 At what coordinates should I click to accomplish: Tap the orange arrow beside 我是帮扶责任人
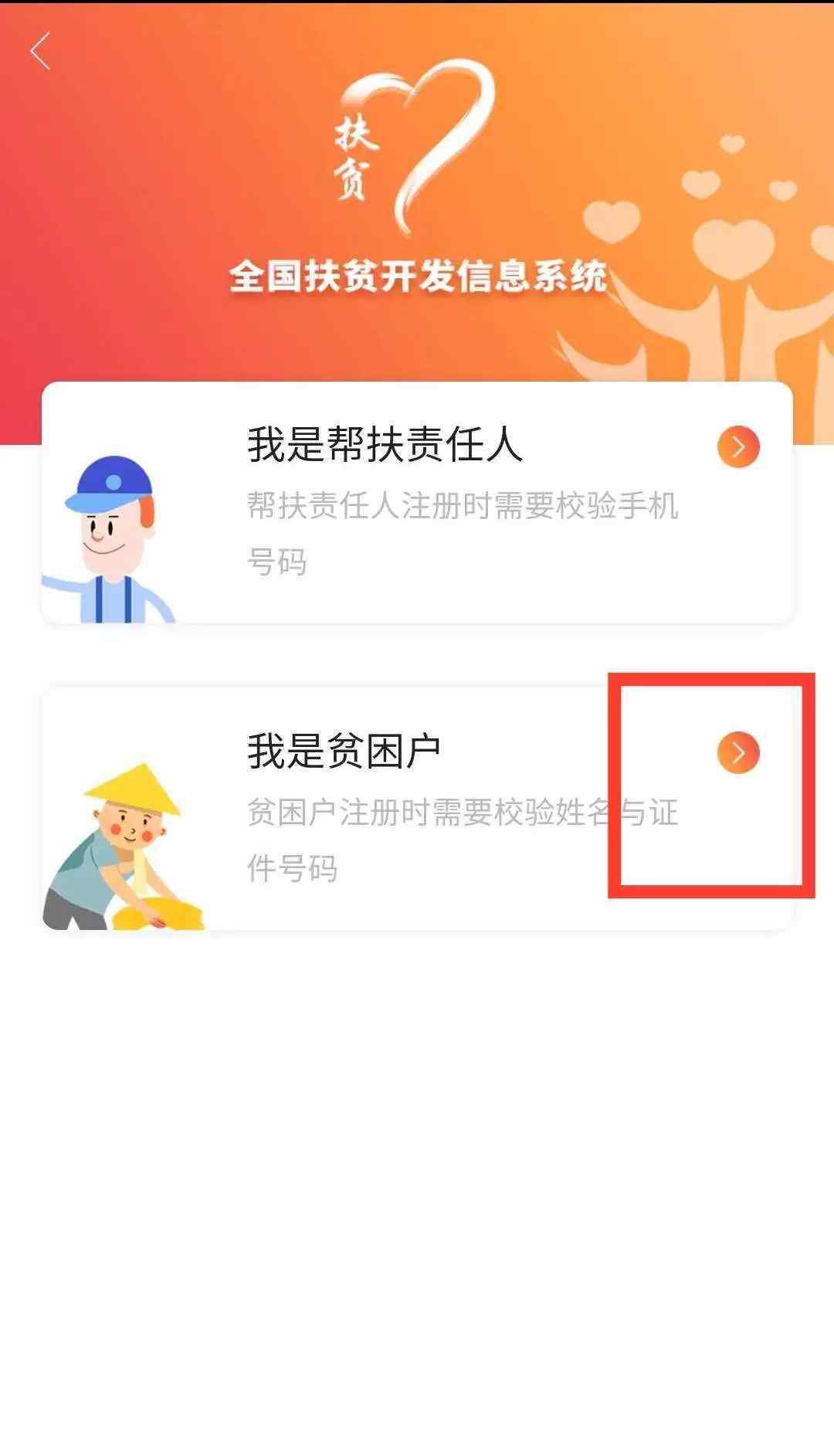[738, 446]
